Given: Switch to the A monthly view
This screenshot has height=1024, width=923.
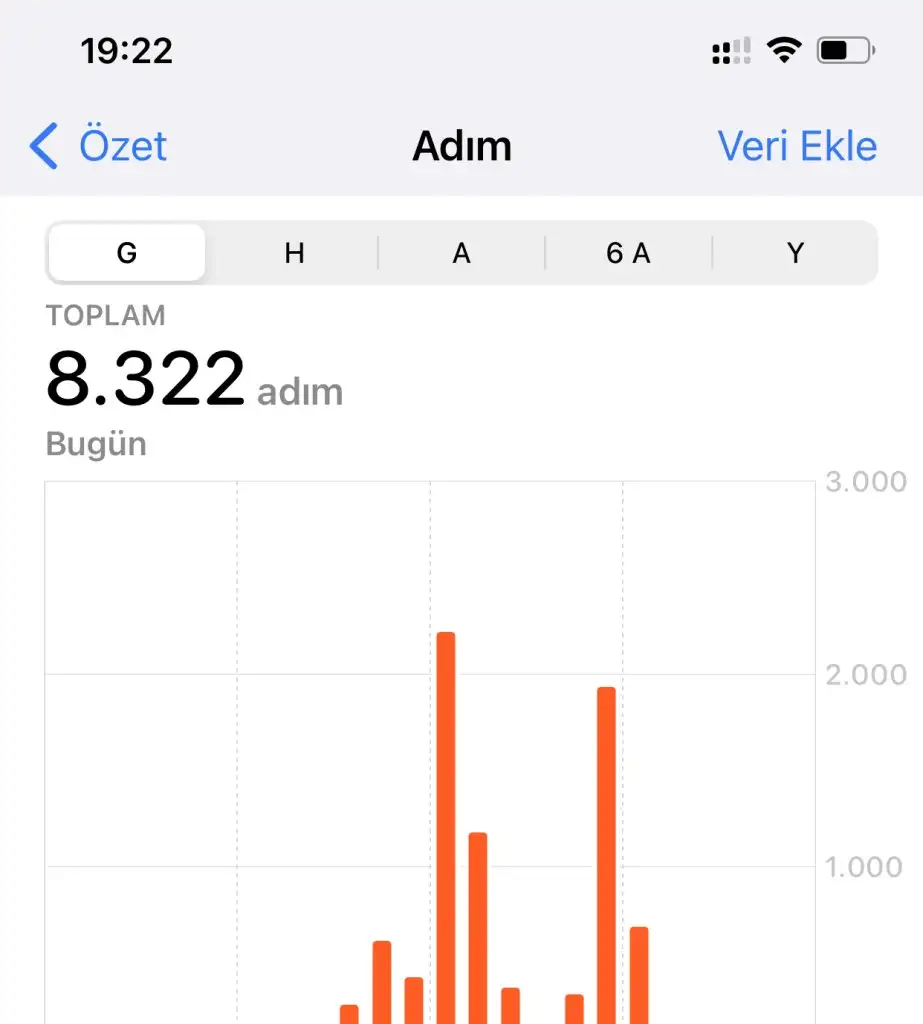Looking at the screenshot, I should [x=461, y=253].
